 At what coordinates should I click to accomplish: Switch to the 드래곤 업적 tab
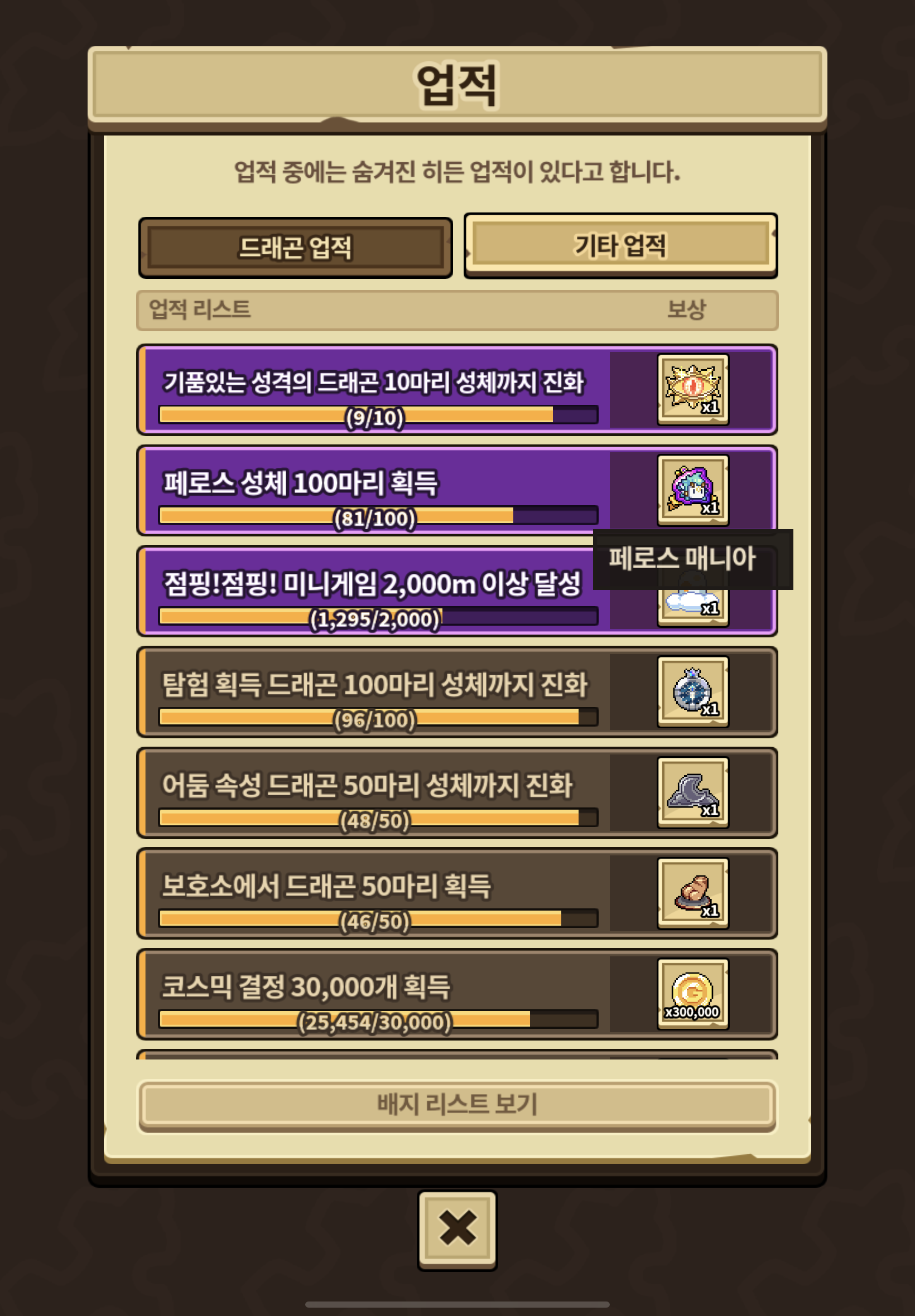[295, 248]
